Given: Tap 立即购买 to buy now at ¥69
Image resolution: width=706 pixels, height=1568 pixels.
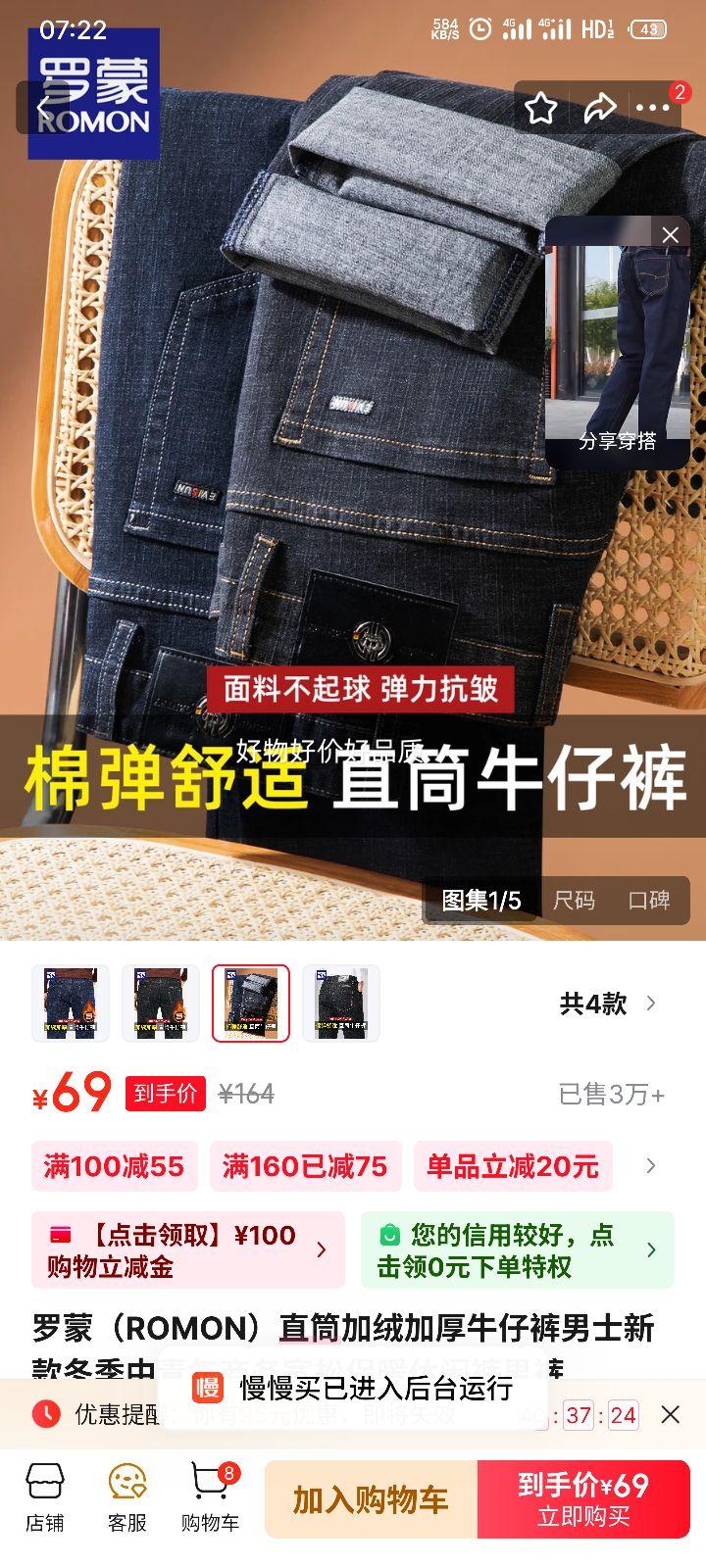Looking at the screenshot, I should 582,1498.
